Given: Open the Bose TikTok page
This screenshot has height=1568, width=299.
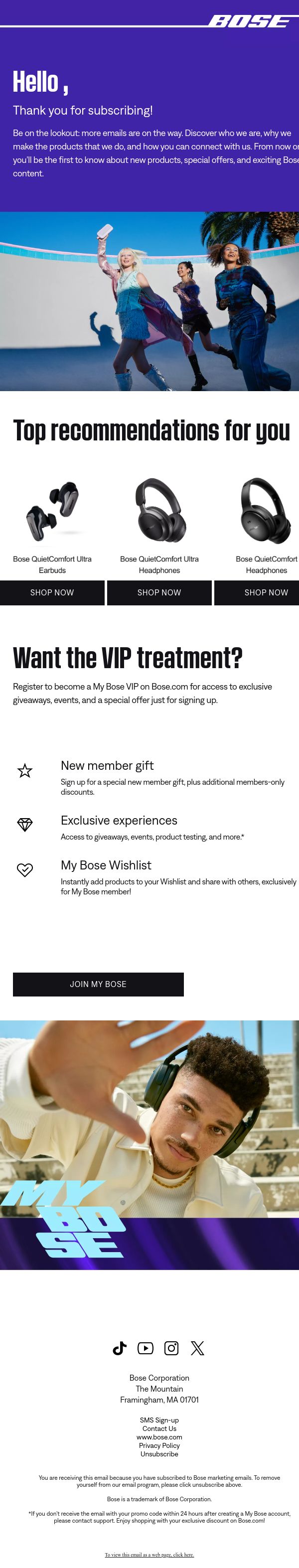Looking at the screenshot, I should tap(120, 1348).
